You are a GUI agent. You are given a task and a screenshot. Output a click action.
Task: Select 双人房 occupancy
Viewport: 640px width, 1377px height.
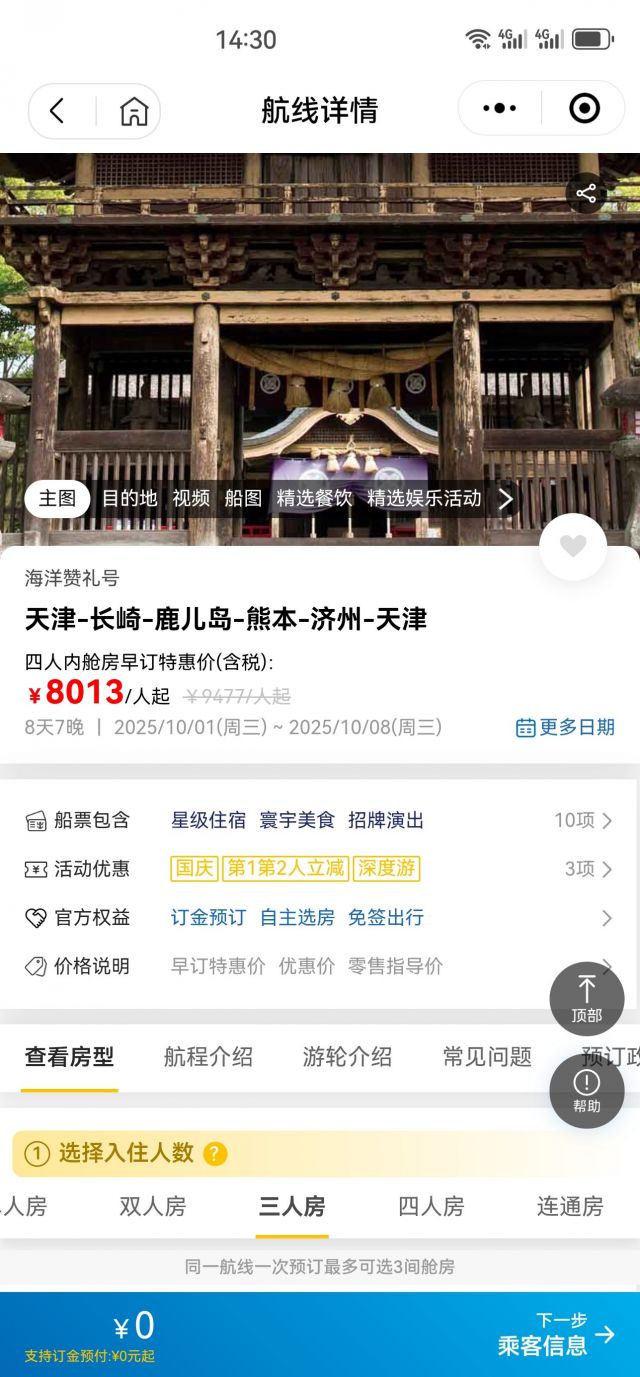pyautogui.click(x=153, y=1207)
